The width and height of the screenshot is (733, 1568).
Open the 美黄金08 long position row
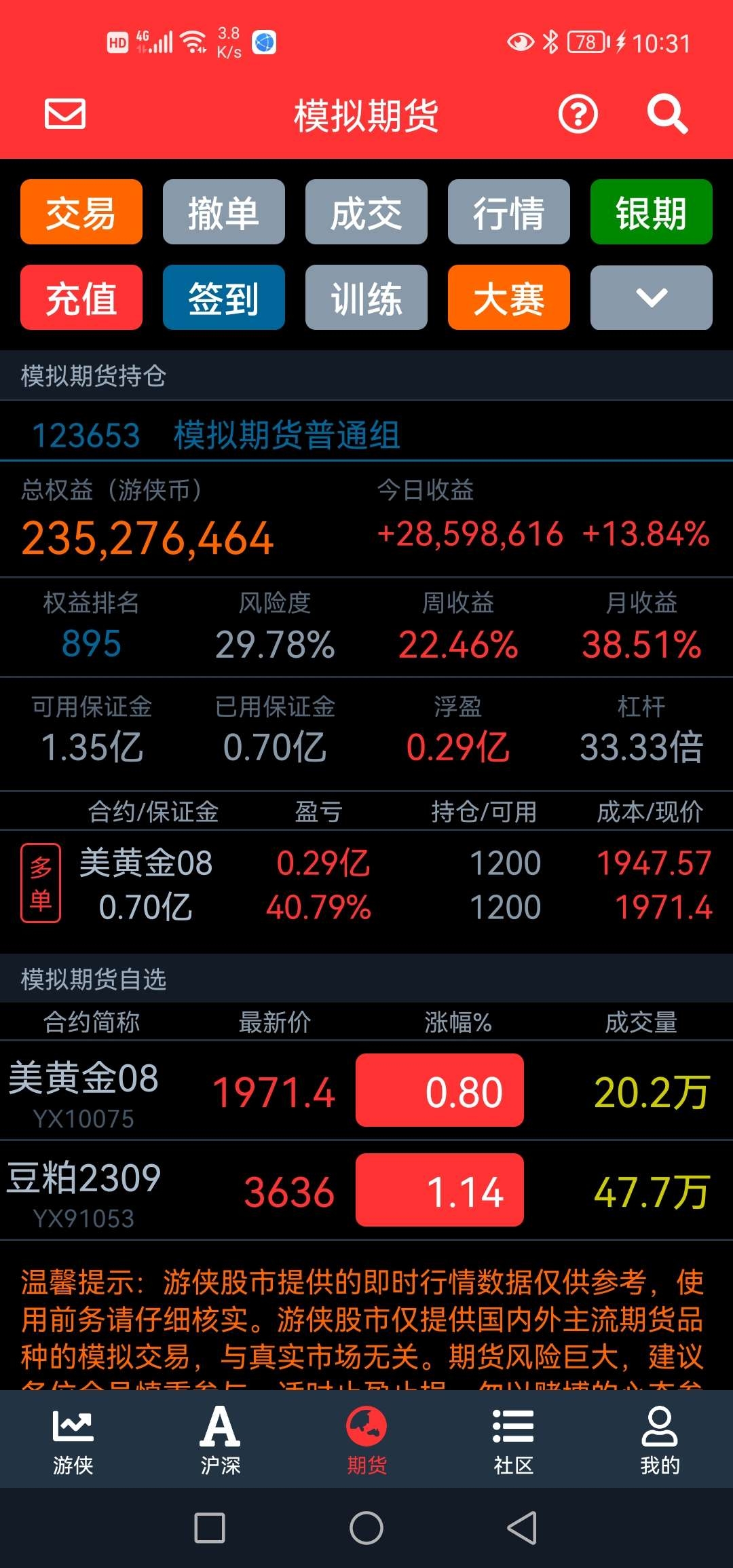tap(366, 884)
